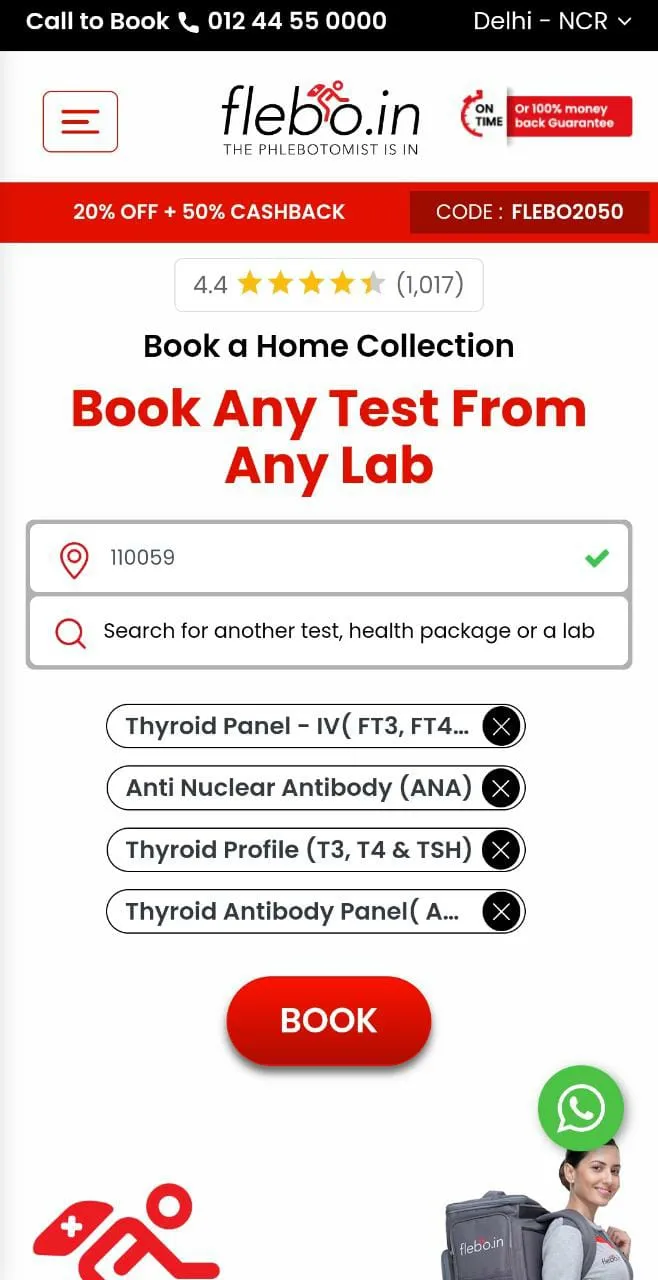658x1280 pixels.
Task: Edit the 110059 pincode field
Action: pos(329,557)
